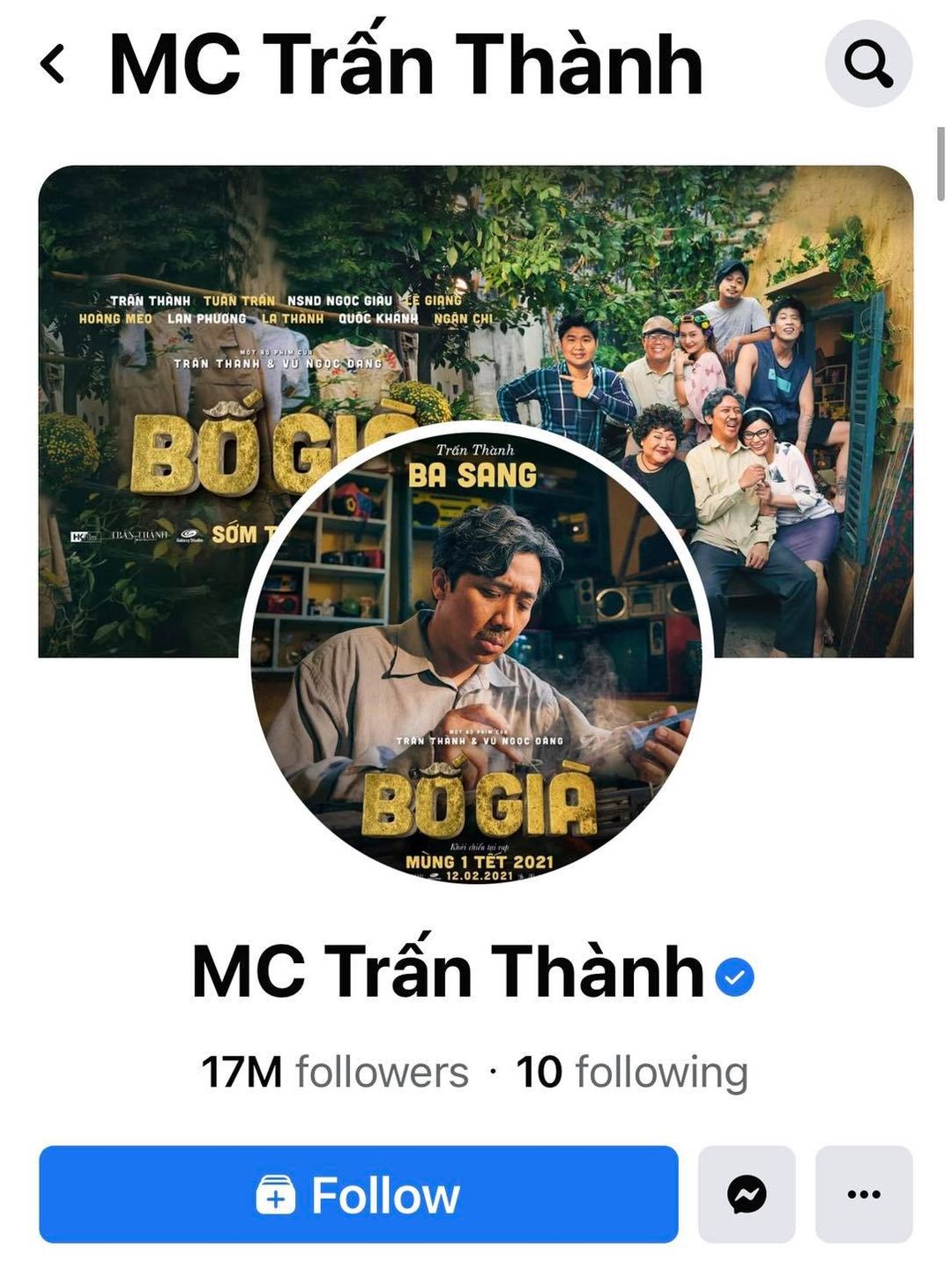View the Bố Già profile picture
952x1262 pixels.
pos(476,657)
